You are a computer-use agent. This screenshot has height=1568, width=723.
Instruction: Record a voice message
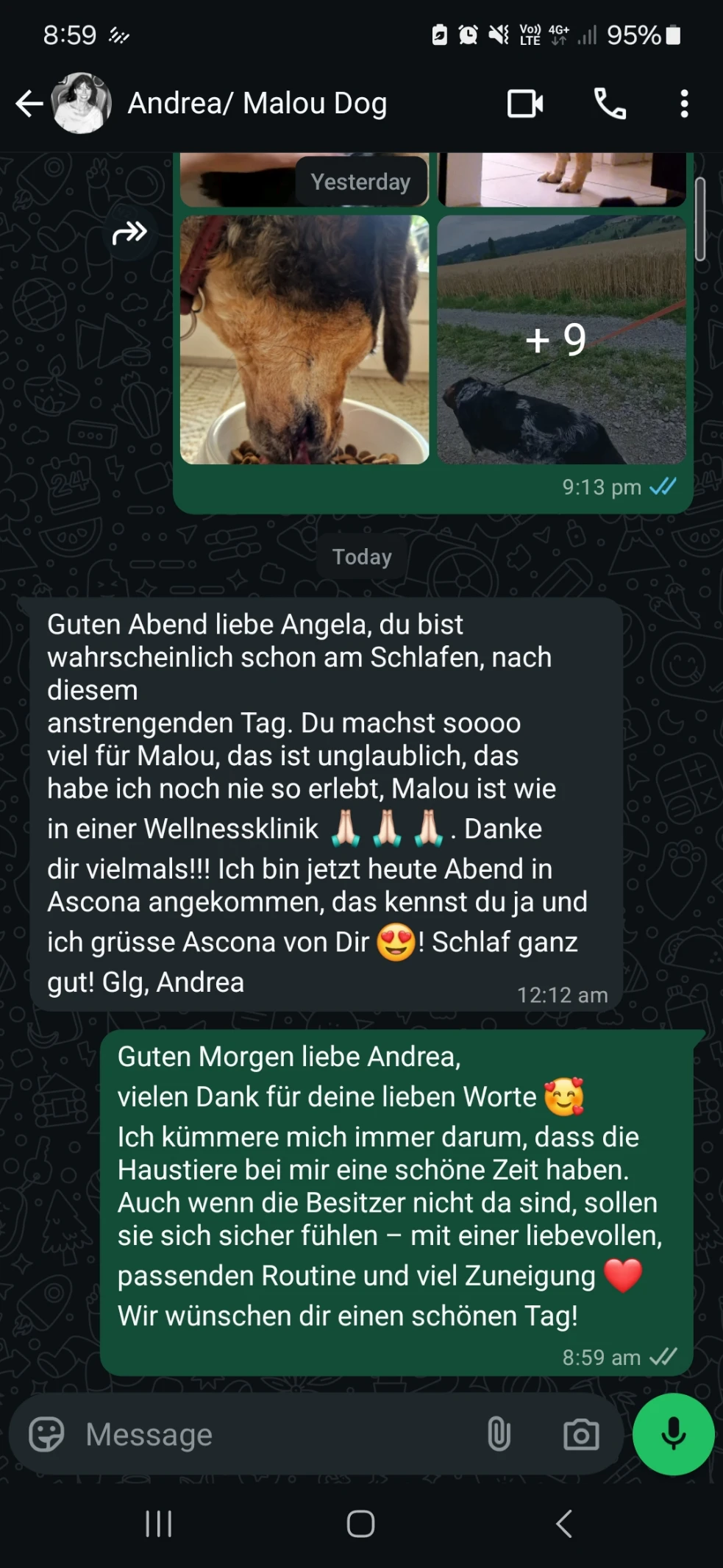[673, 1434]
